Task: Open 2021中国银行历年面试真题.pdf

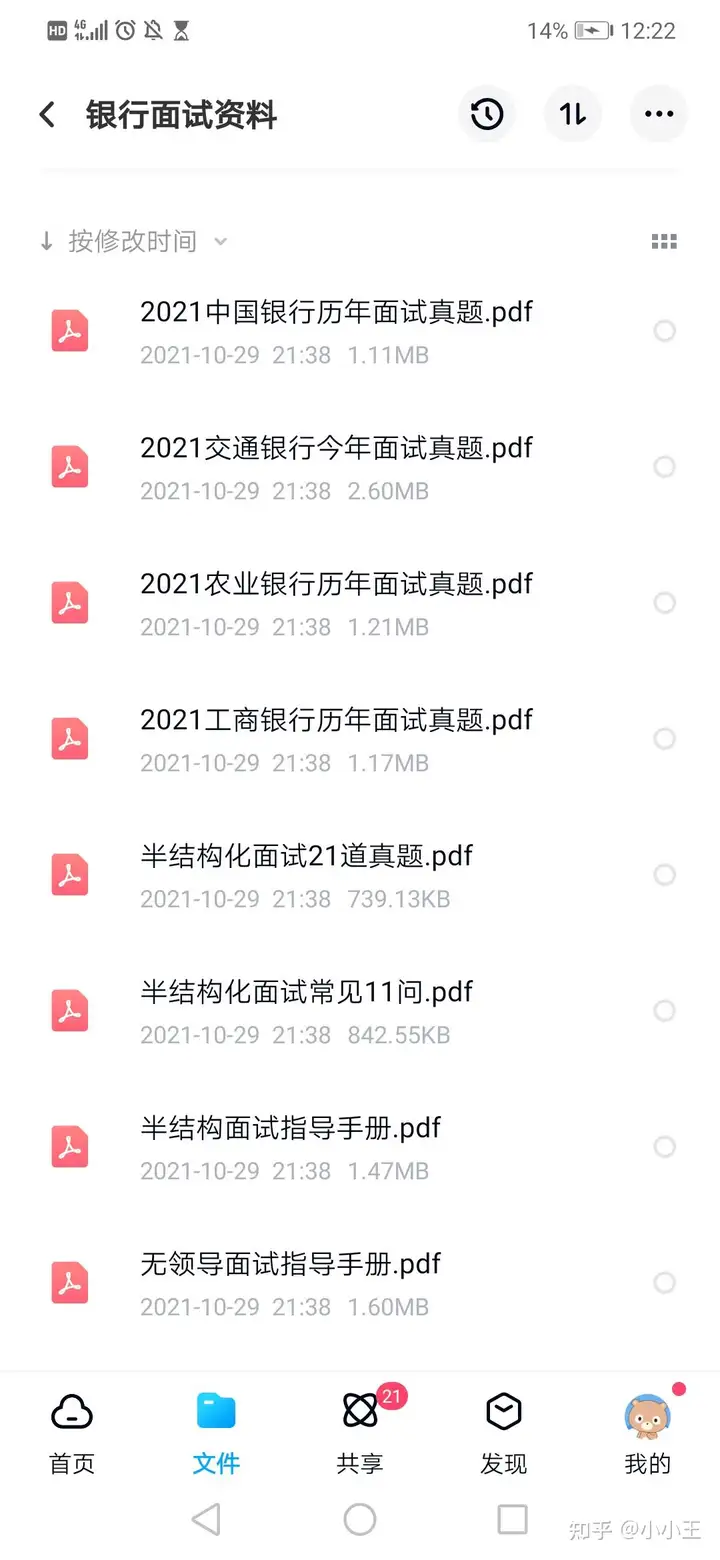Action: (360, 331)
